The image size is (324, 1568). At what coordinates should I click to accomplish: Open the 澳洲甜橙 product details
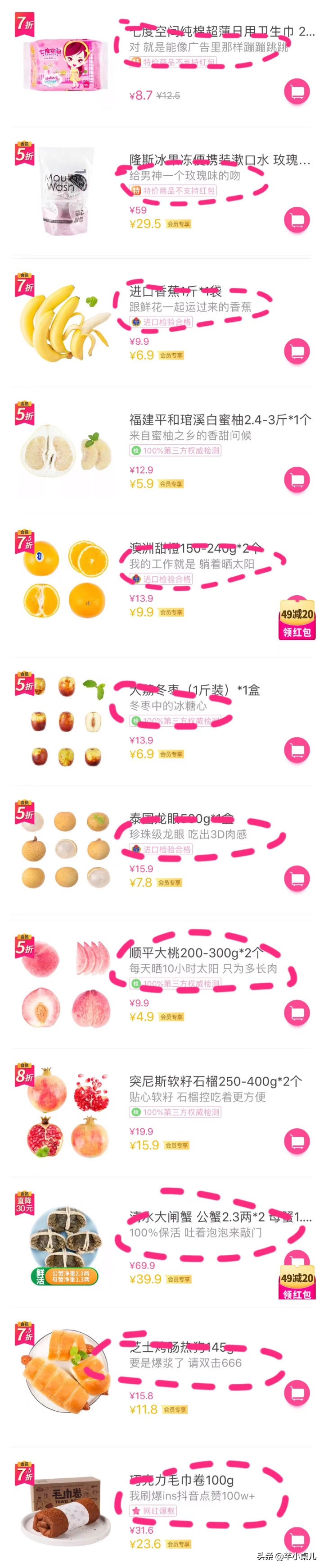click(x=195, y=548)
